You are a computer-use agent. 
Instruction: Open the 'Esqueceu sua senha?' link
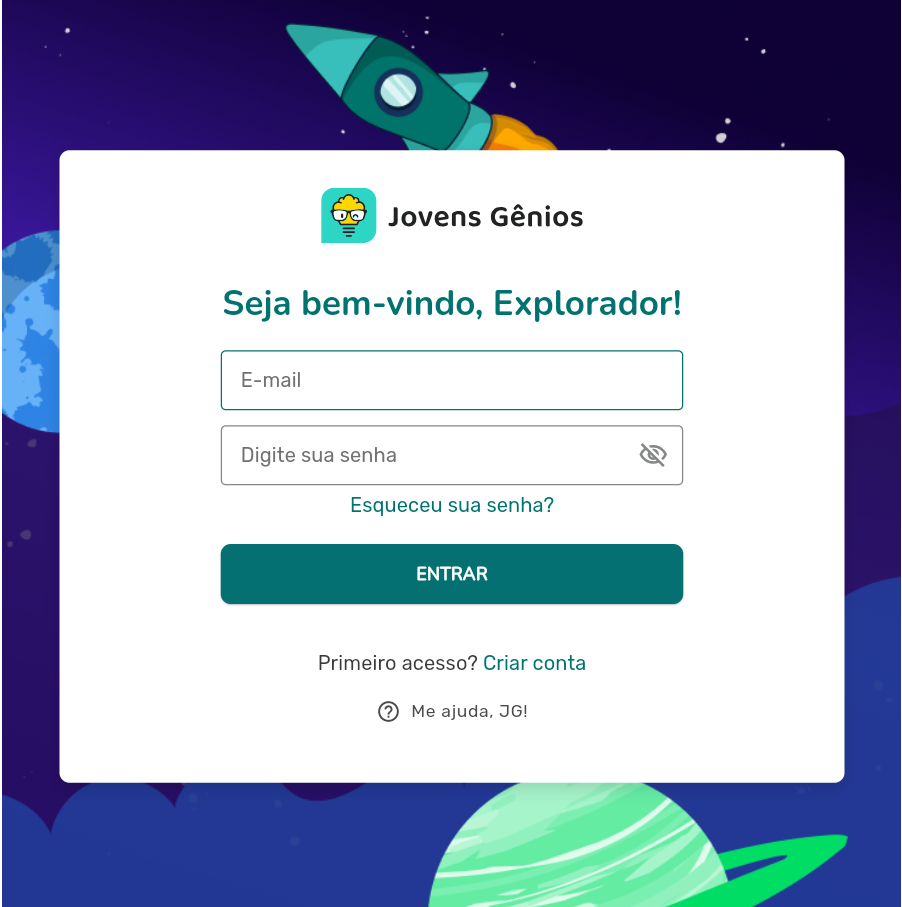coord(452,505)
